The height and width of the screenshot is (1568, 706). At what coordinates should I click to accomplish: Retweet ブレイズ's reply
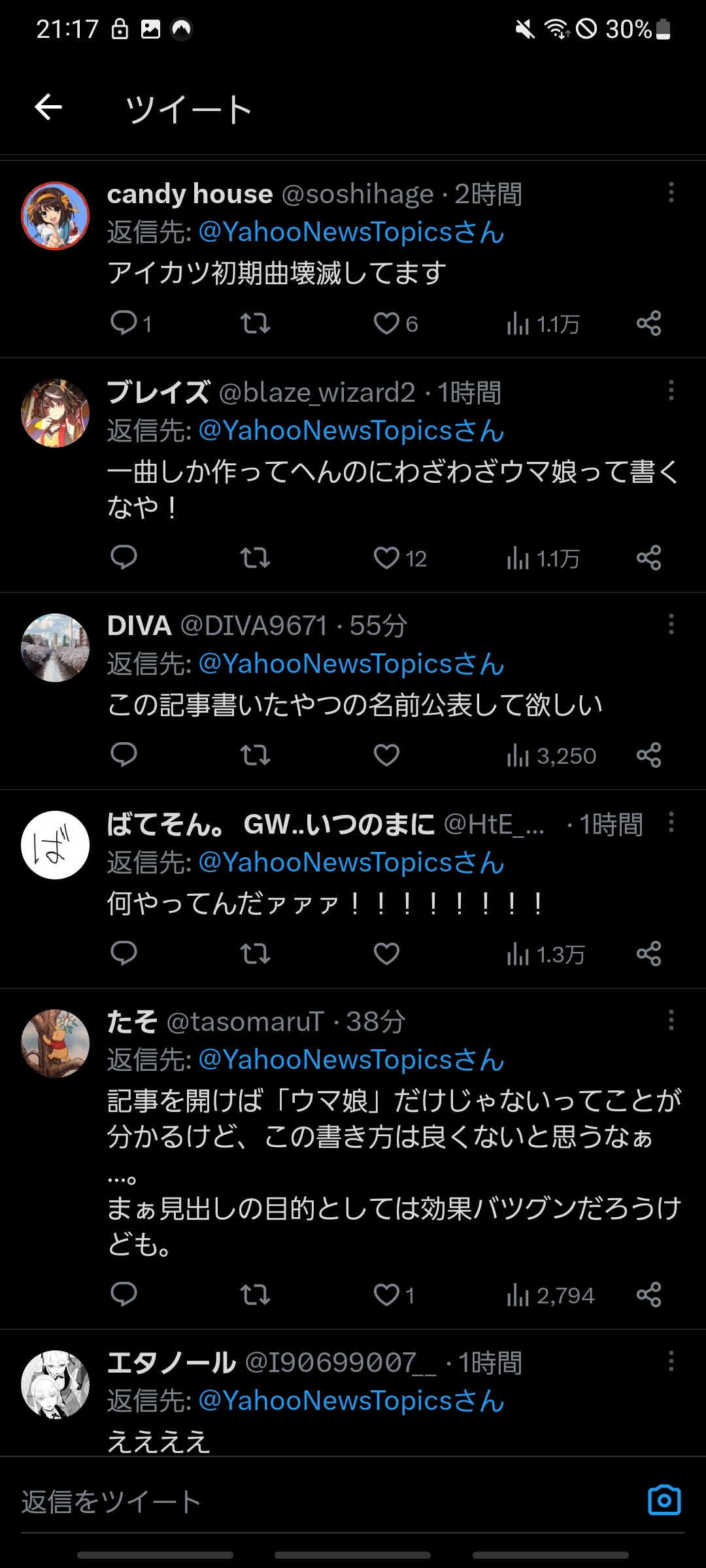[255, 558]
